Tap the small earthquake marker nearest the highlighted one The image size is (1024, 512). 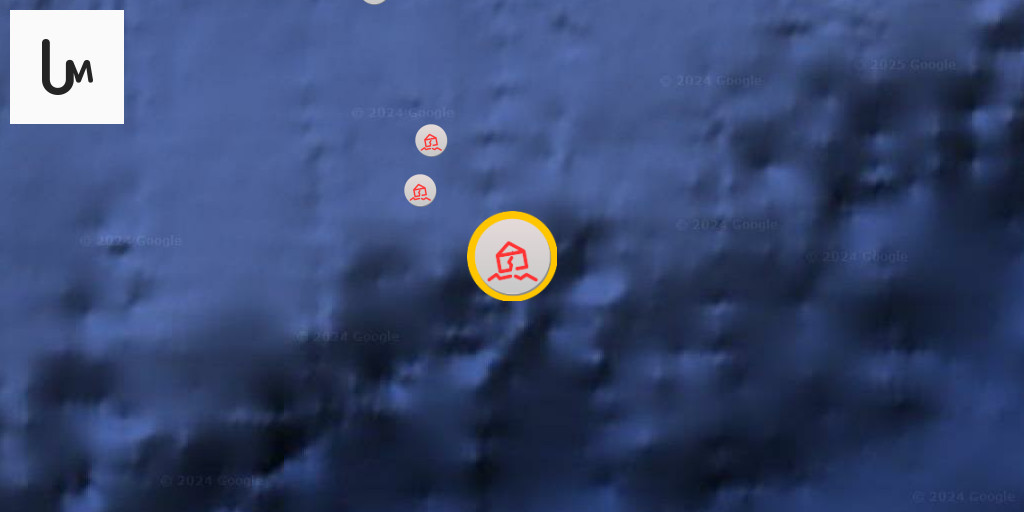(x=420, y=190)
